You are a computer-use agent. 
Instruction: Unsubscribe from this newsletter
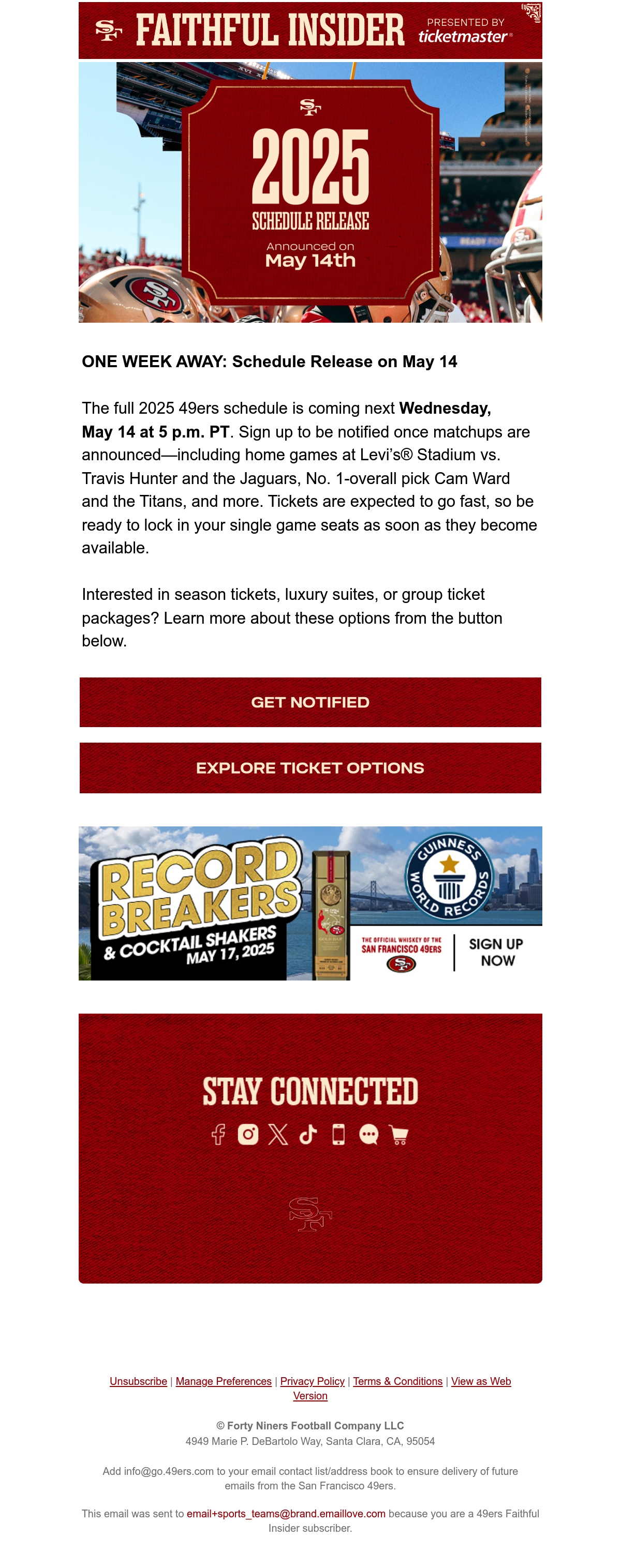[x=138, y=1381]
